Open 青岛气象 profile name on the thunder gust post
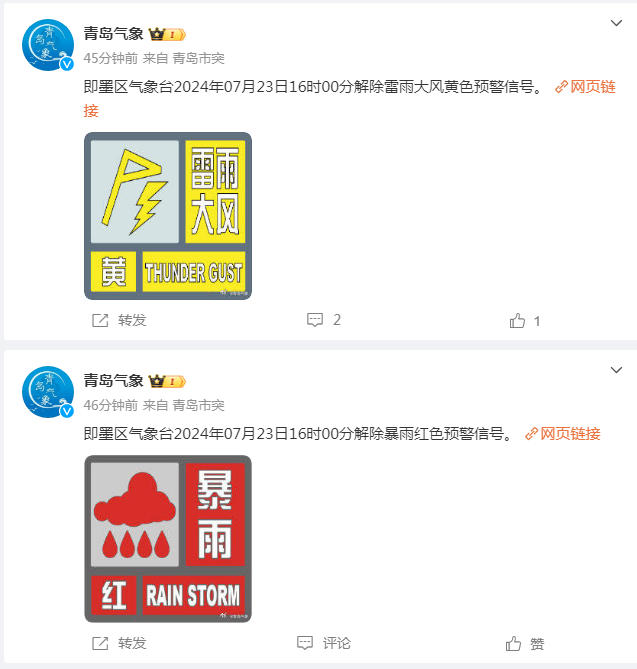The image size is (637, 669). [x=114, y=34]
